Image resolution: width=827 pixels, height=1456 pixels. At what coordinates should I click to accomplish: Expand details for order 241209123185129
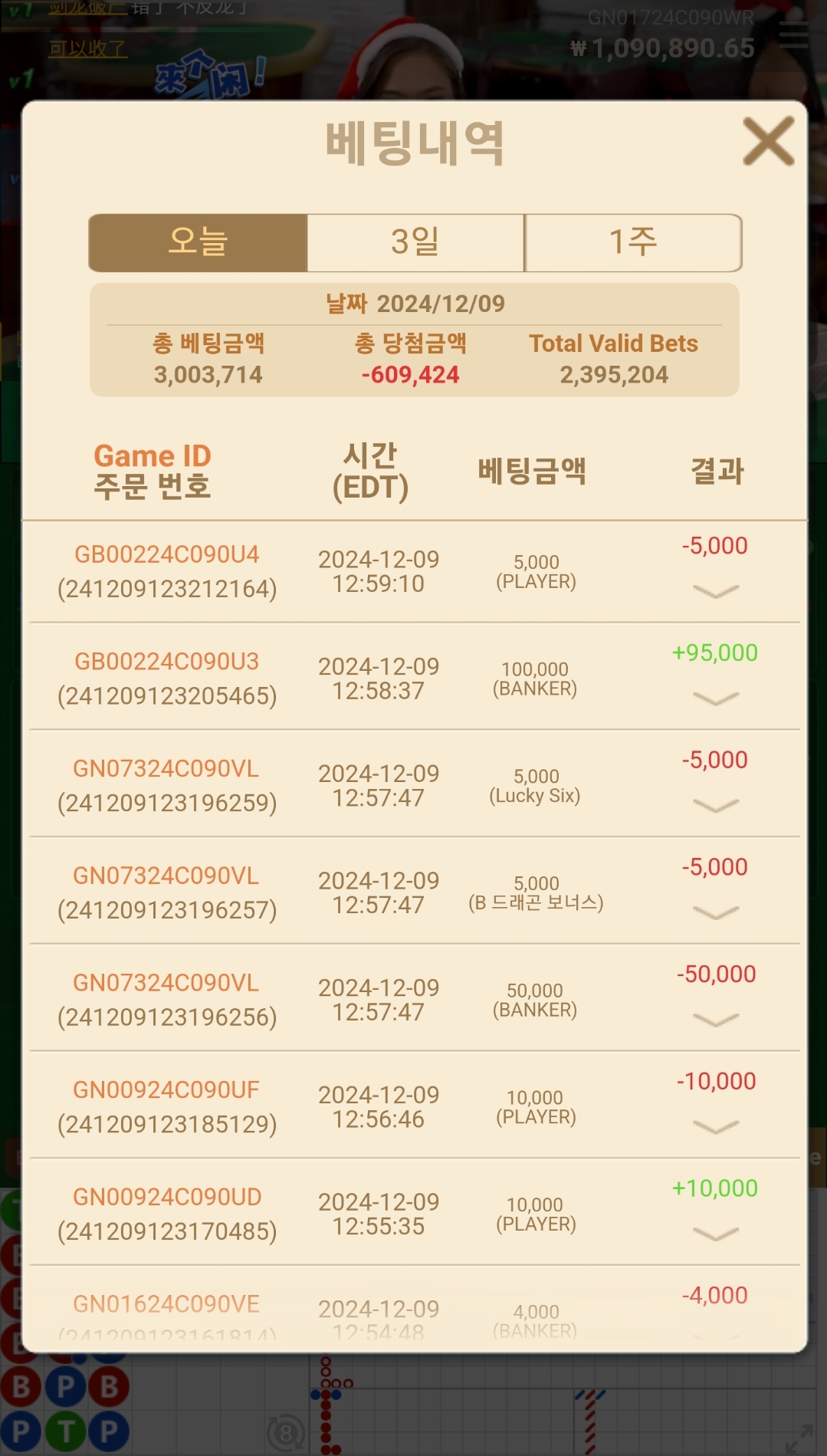pos(715,1126)
